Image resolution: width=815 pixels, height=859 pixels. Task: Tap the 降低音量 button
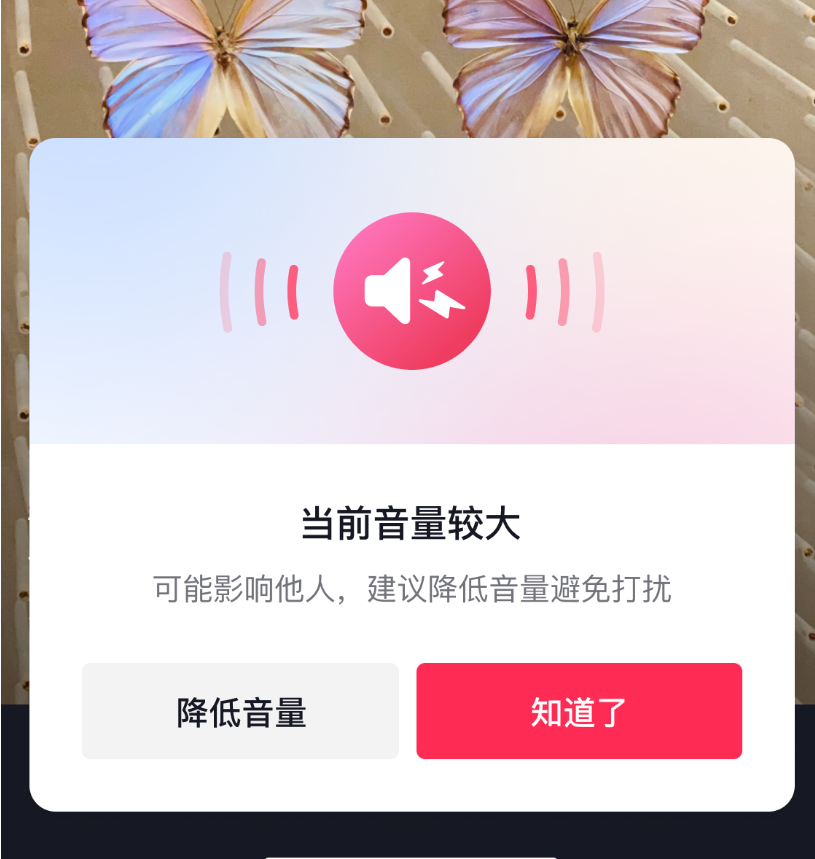pyautogui.click(x=240, y=711)
